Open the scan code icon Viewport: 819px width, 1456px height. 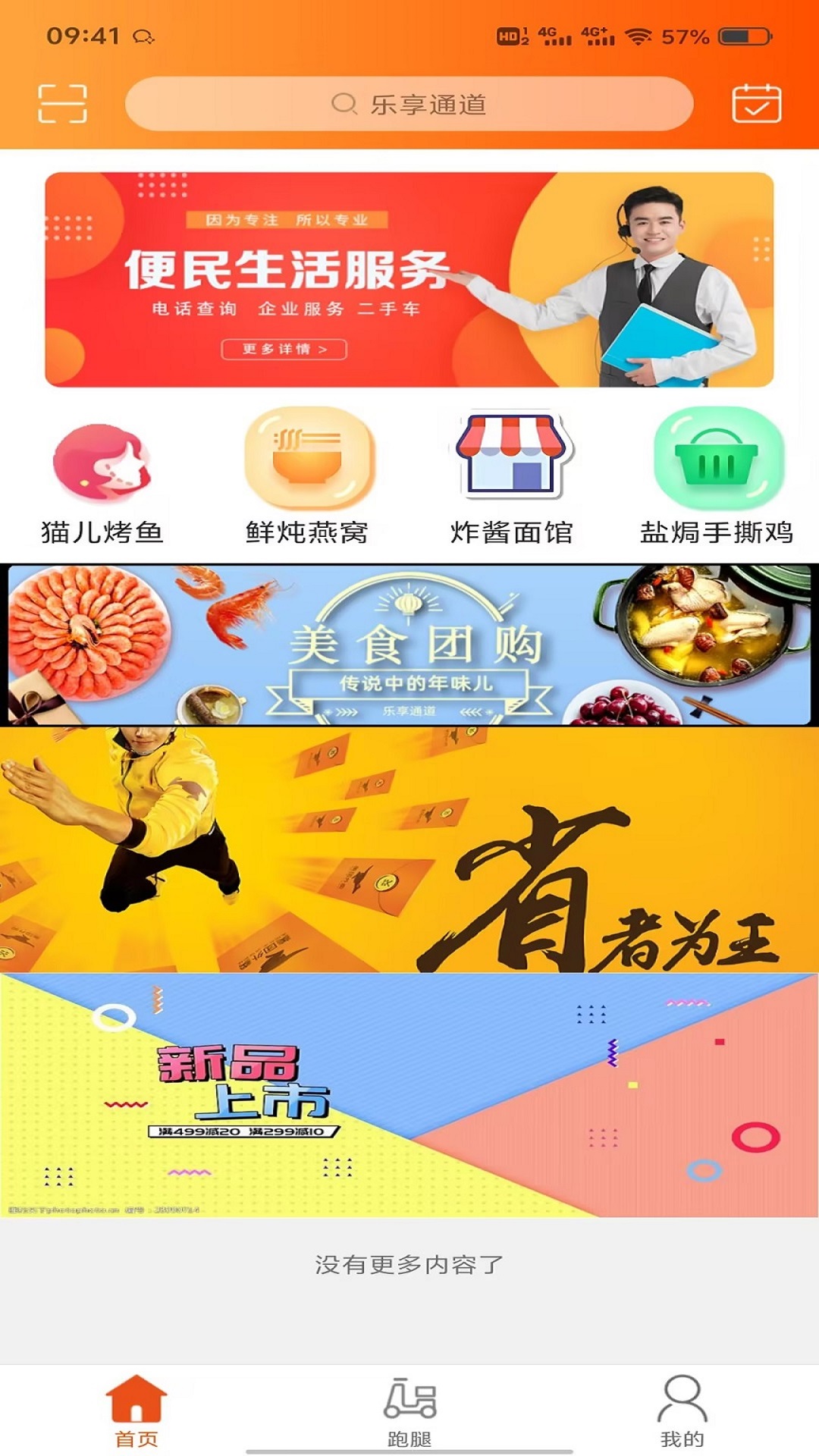[x=62, y=103]
